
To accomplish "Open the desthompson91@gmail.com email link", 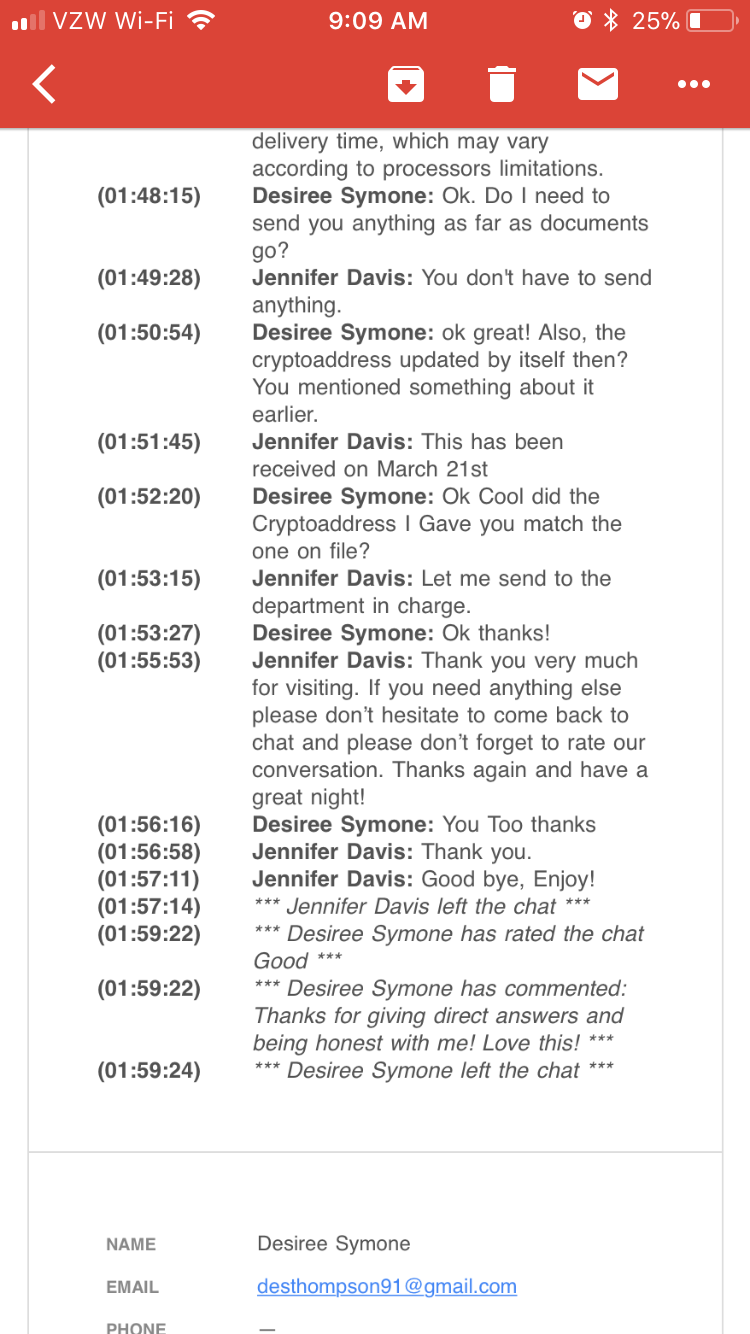I will (x=387, y=1287).
